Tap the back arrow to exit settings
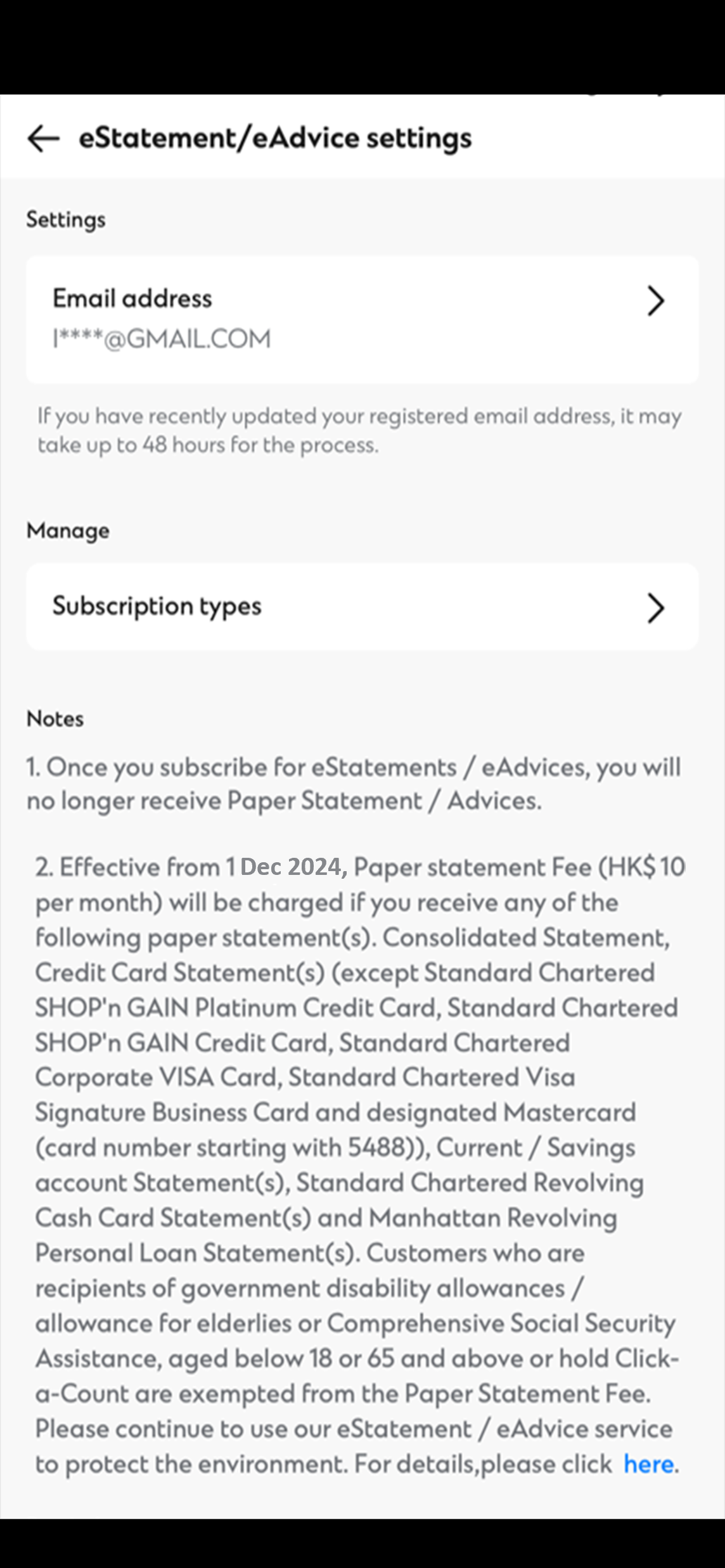 click(42, 139)
